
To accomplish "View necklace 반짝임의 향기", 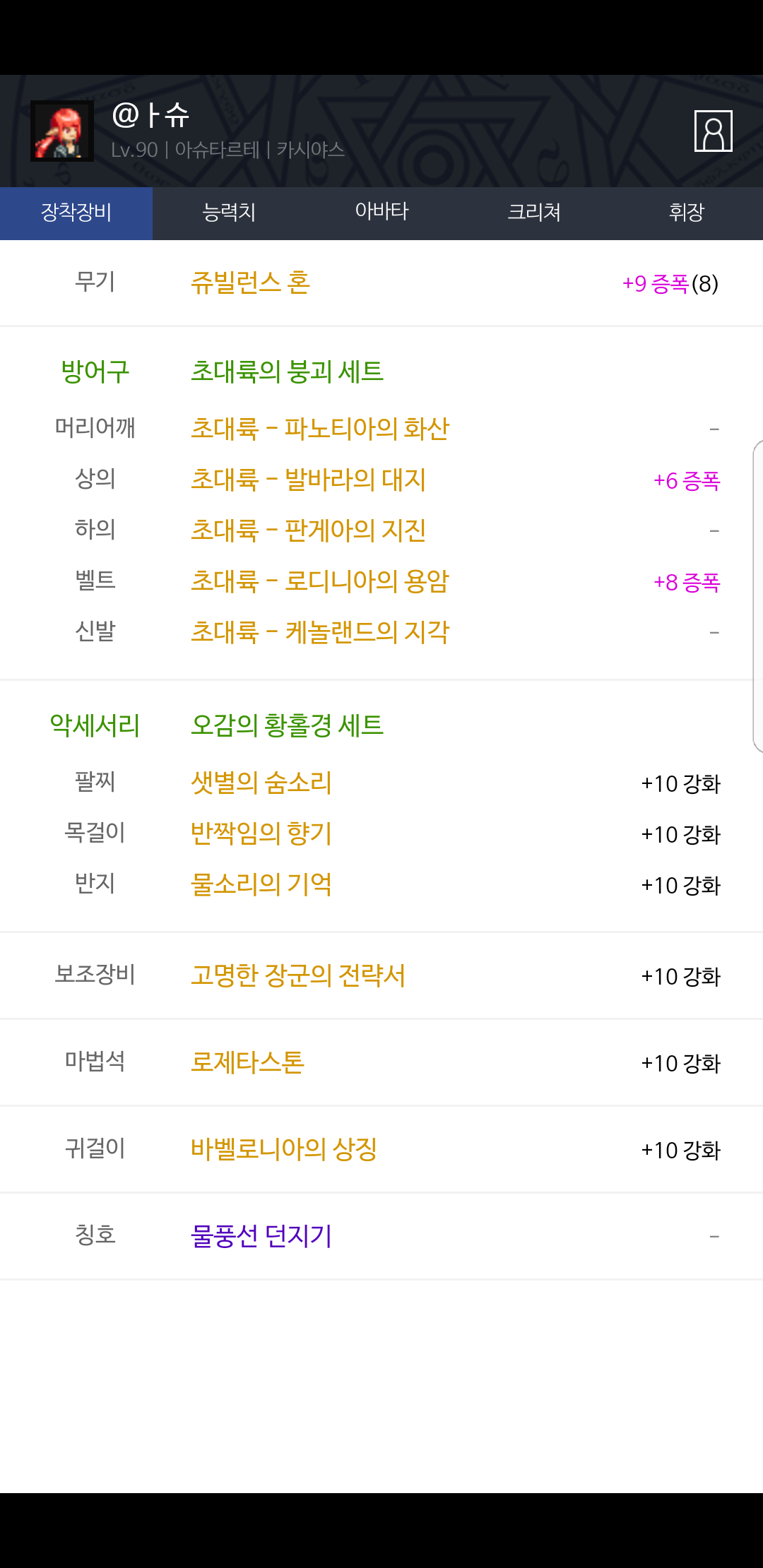I will [261, 833].
